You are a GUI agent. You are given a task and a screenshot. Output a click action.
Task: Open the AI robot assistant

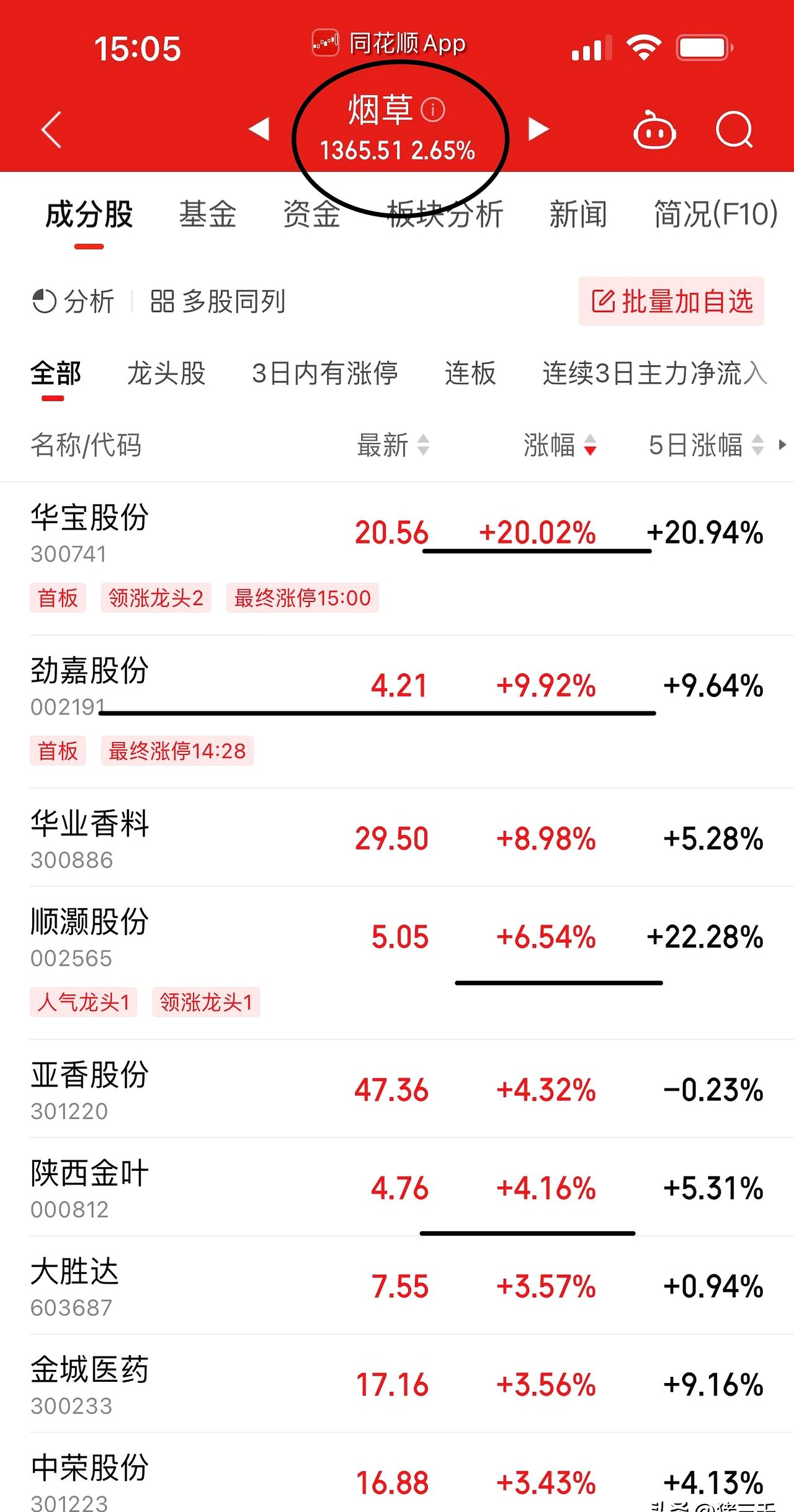[655, 130]
